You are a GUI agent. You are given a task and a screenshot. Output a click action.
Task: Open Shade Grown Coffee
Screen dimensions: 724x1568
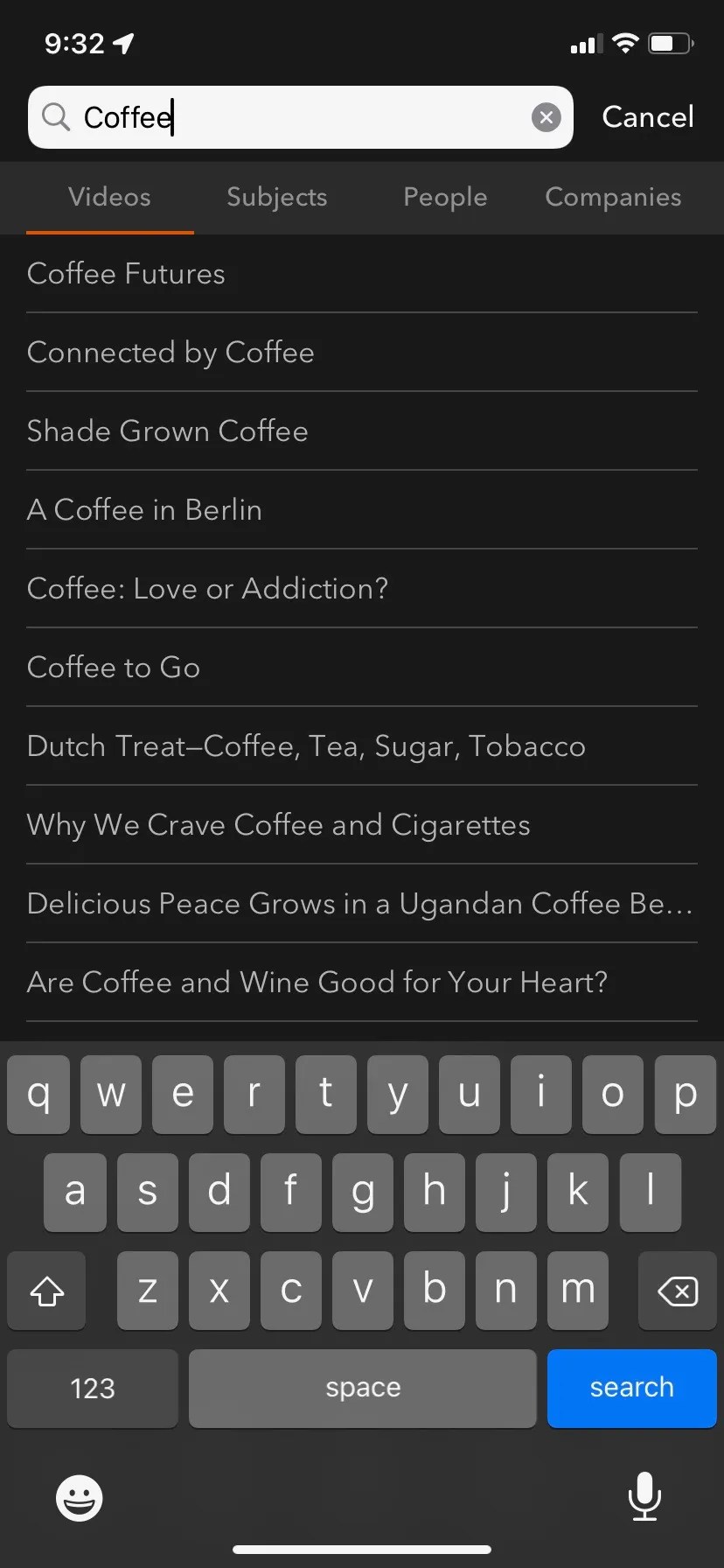click(167, 431)
